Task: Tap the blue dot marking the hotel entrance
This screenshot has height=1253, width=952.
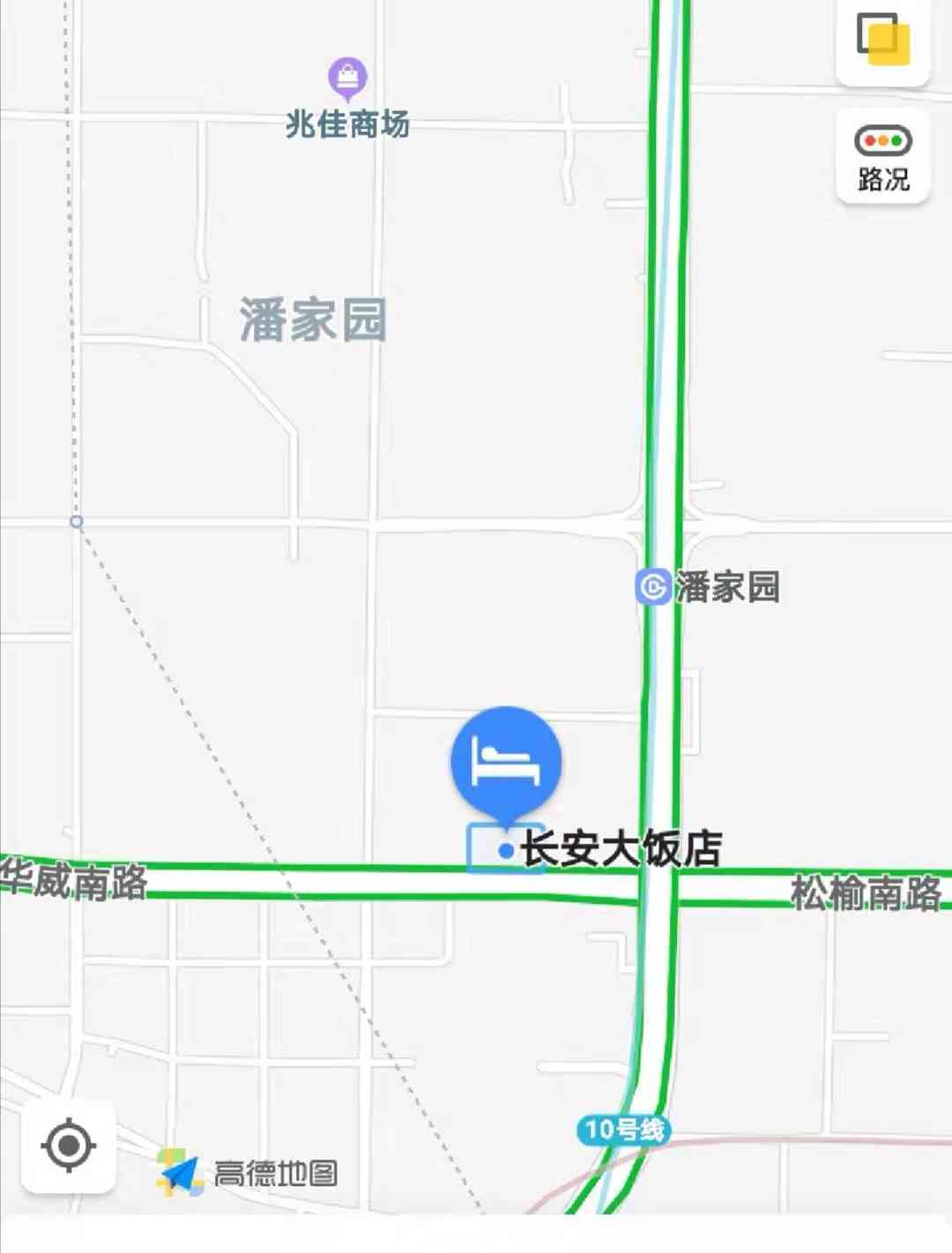Action: pyautogui.click(x=507, y=848)
